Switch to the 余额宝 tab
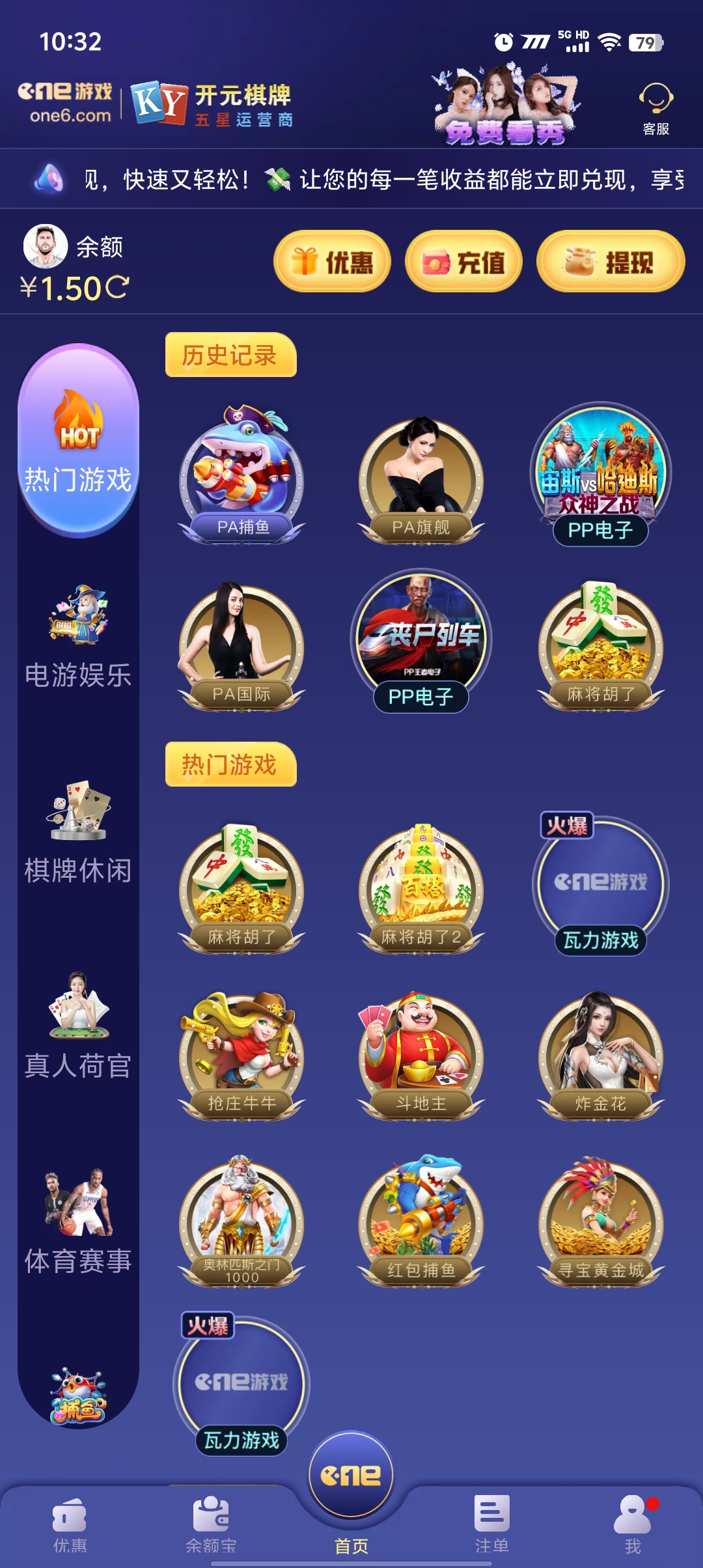 [x=211, y=1525]
